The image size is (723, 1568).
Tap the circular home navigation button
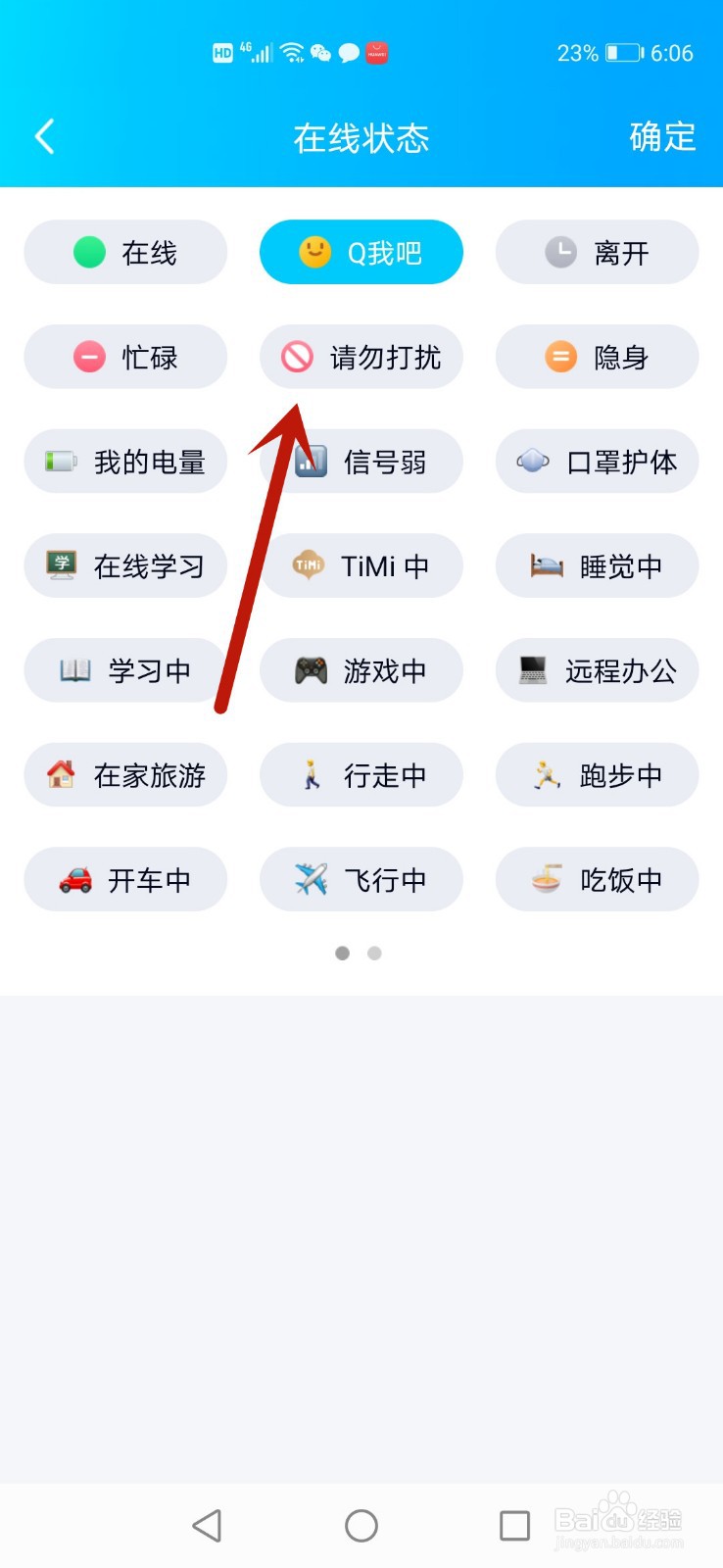(x=361, y=1525)
